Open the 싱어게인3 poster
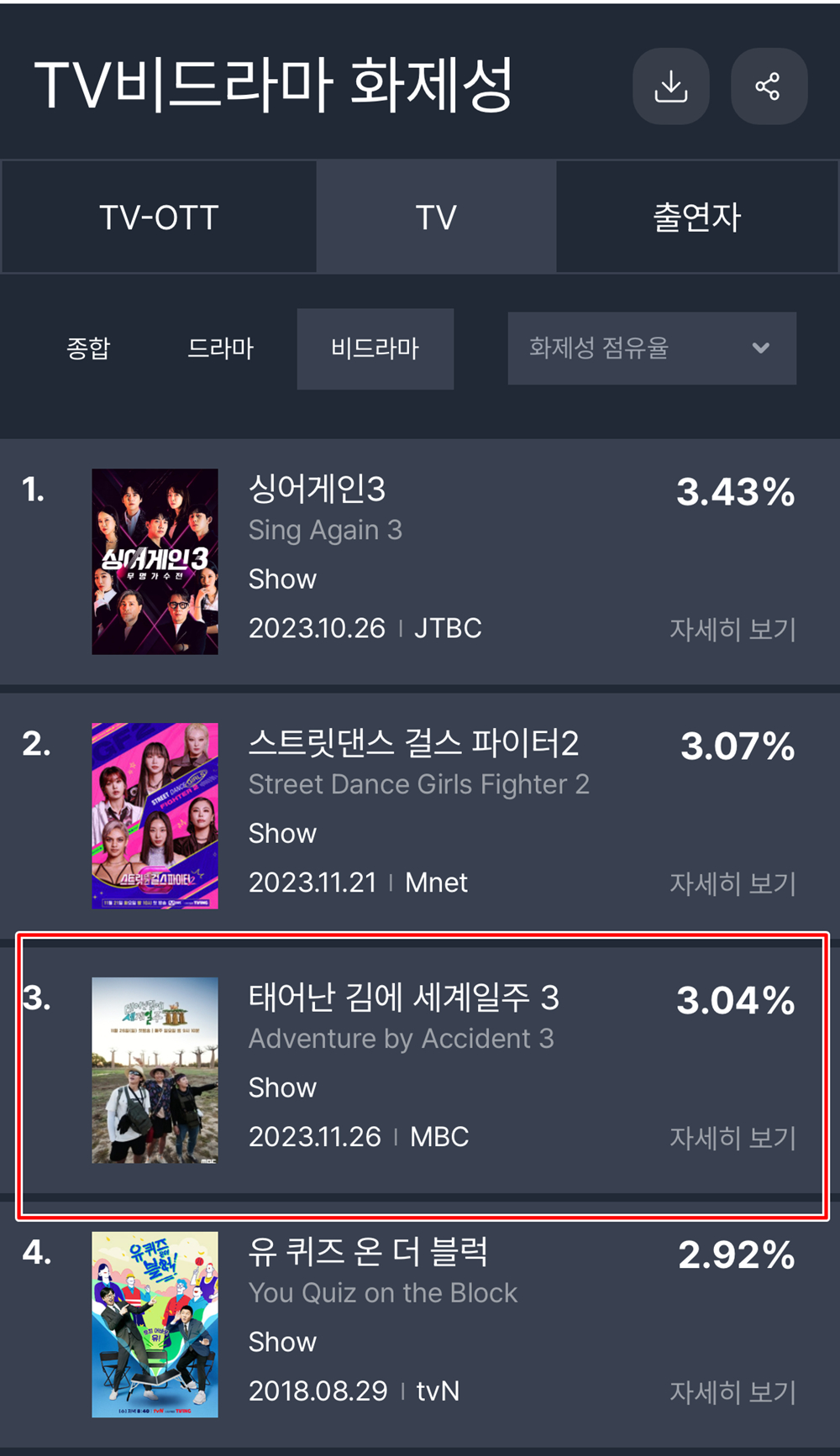840x1456 pixels. click(x=155, y=562)
